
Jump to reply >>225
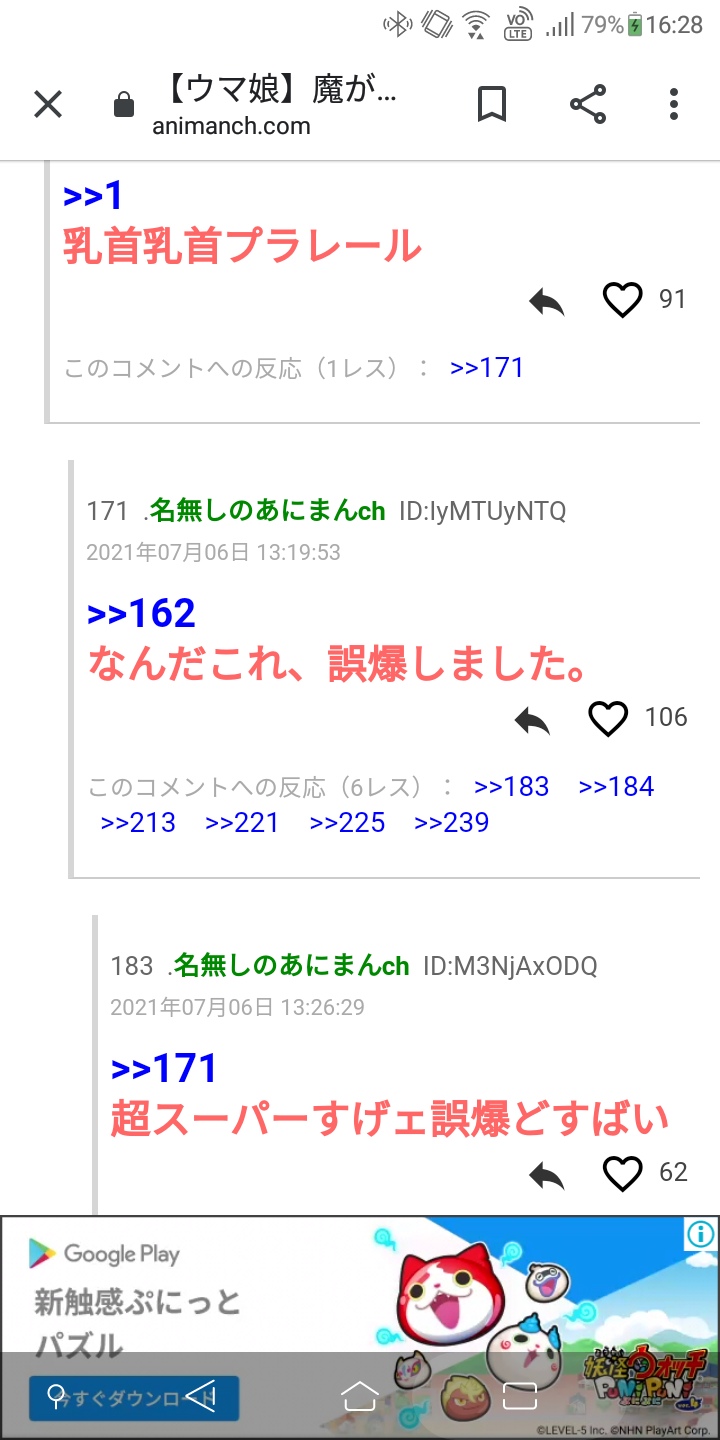click(347, 823)
